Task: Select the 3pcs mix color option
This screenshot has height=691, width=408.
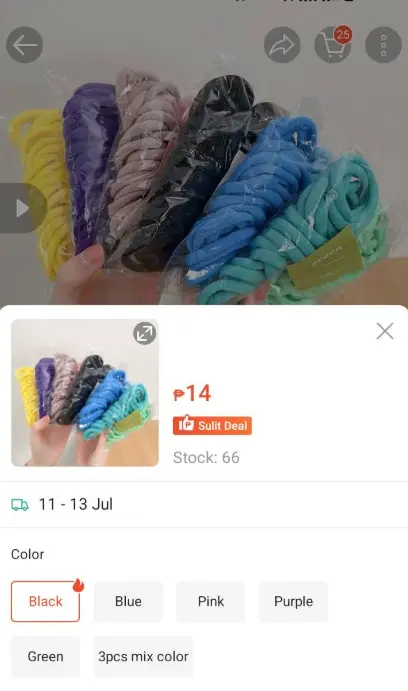Action: pos(143,656)
